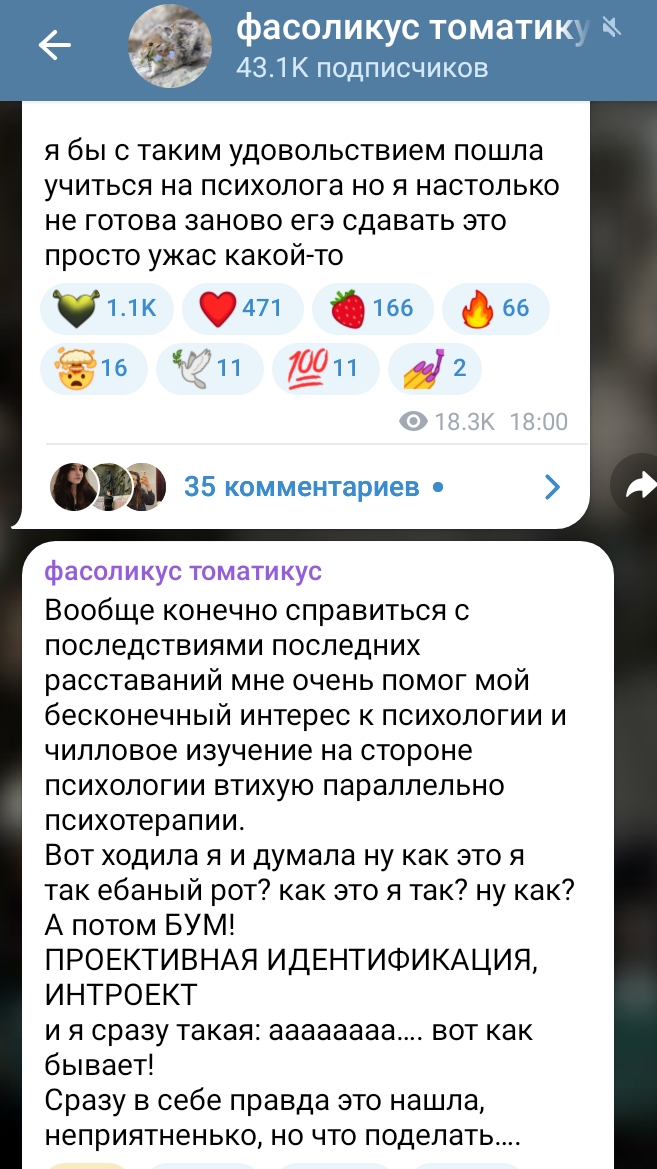The width and height of the screenshot is (657, 1169).
Task: Tap the 100 points reaction chip
Action: 326,368
